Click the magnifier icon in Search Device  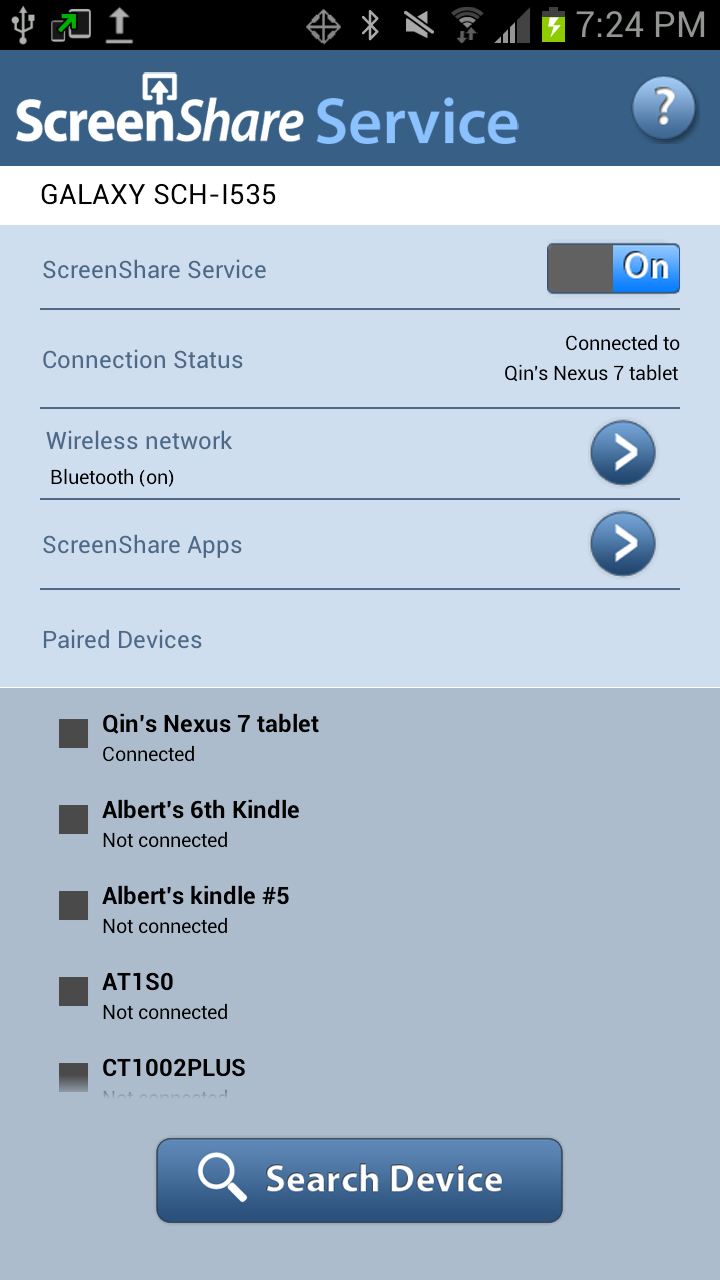coord(222,1178)
